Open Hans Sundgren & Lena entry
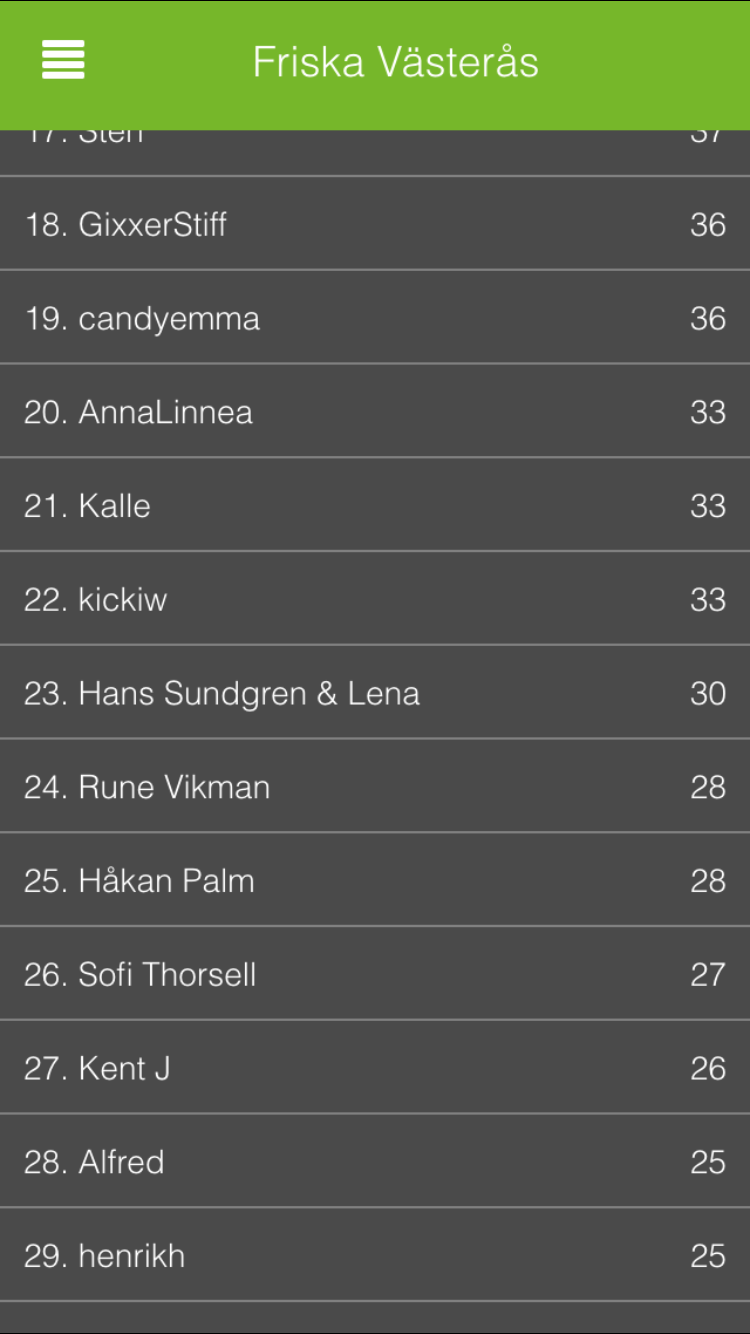The image size is (750, 1334). pyautogui.click(x=375, y=693)
